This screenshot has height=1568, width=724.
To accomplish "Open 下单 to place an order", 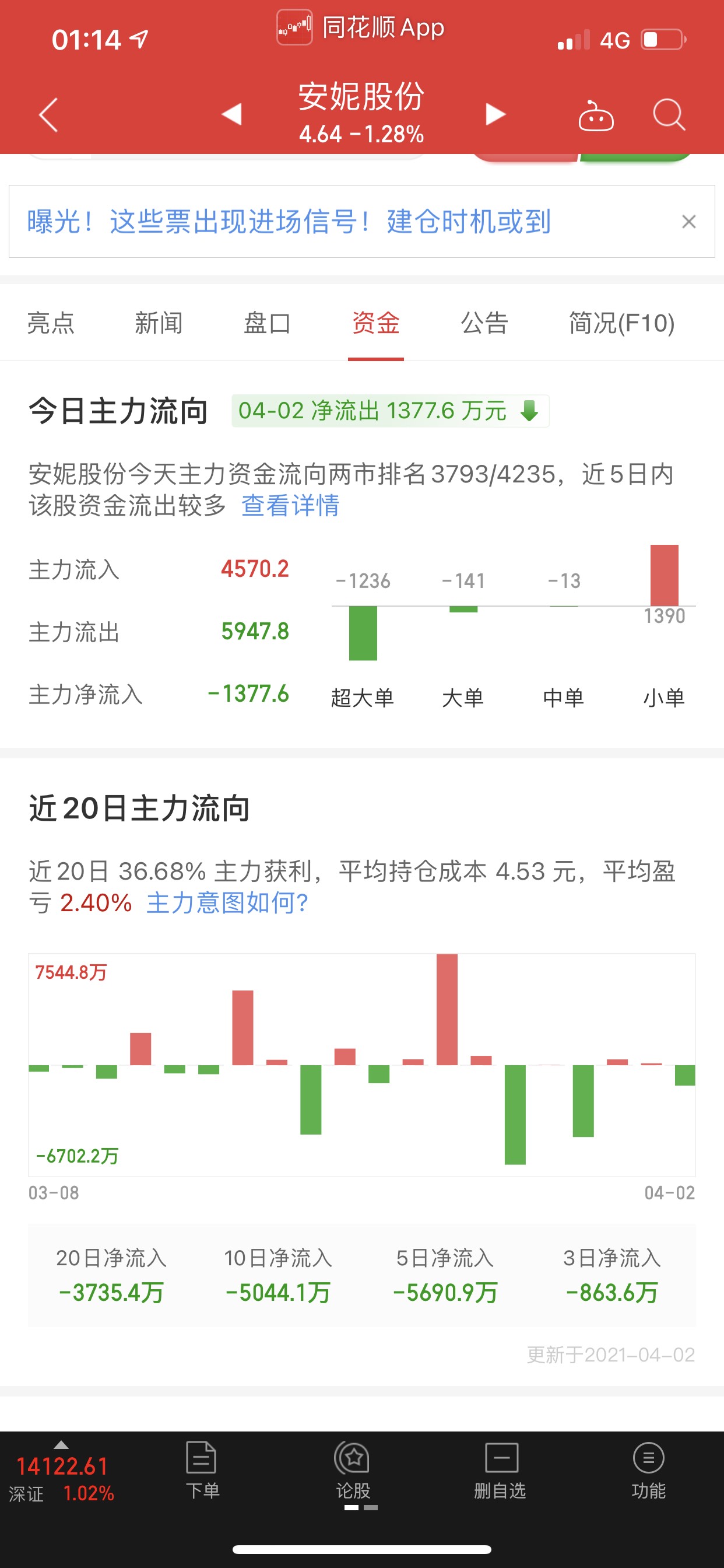I will click(x=202, y=1470).
